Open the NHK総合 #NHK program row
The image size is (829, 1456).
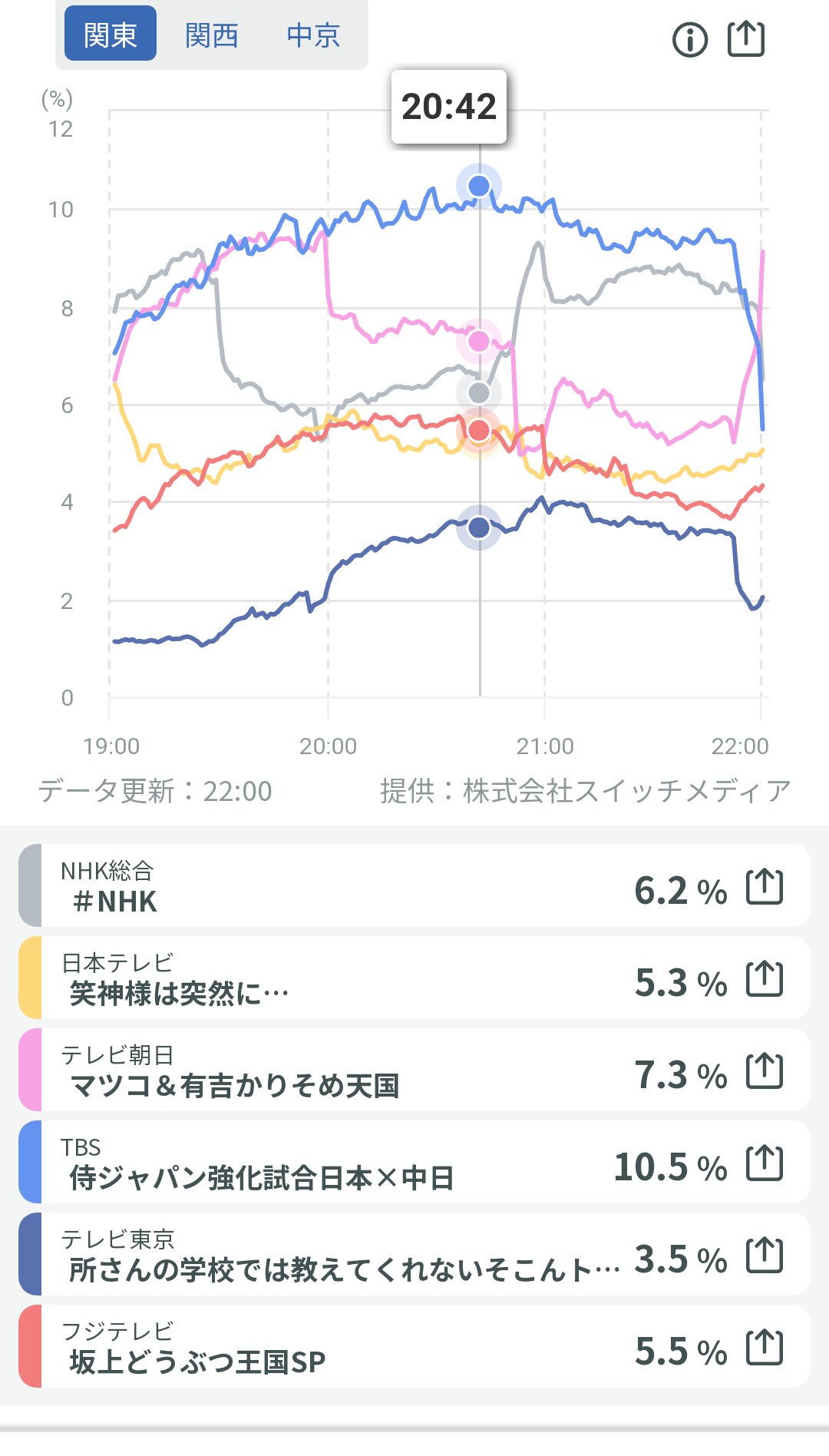(345, 886)
